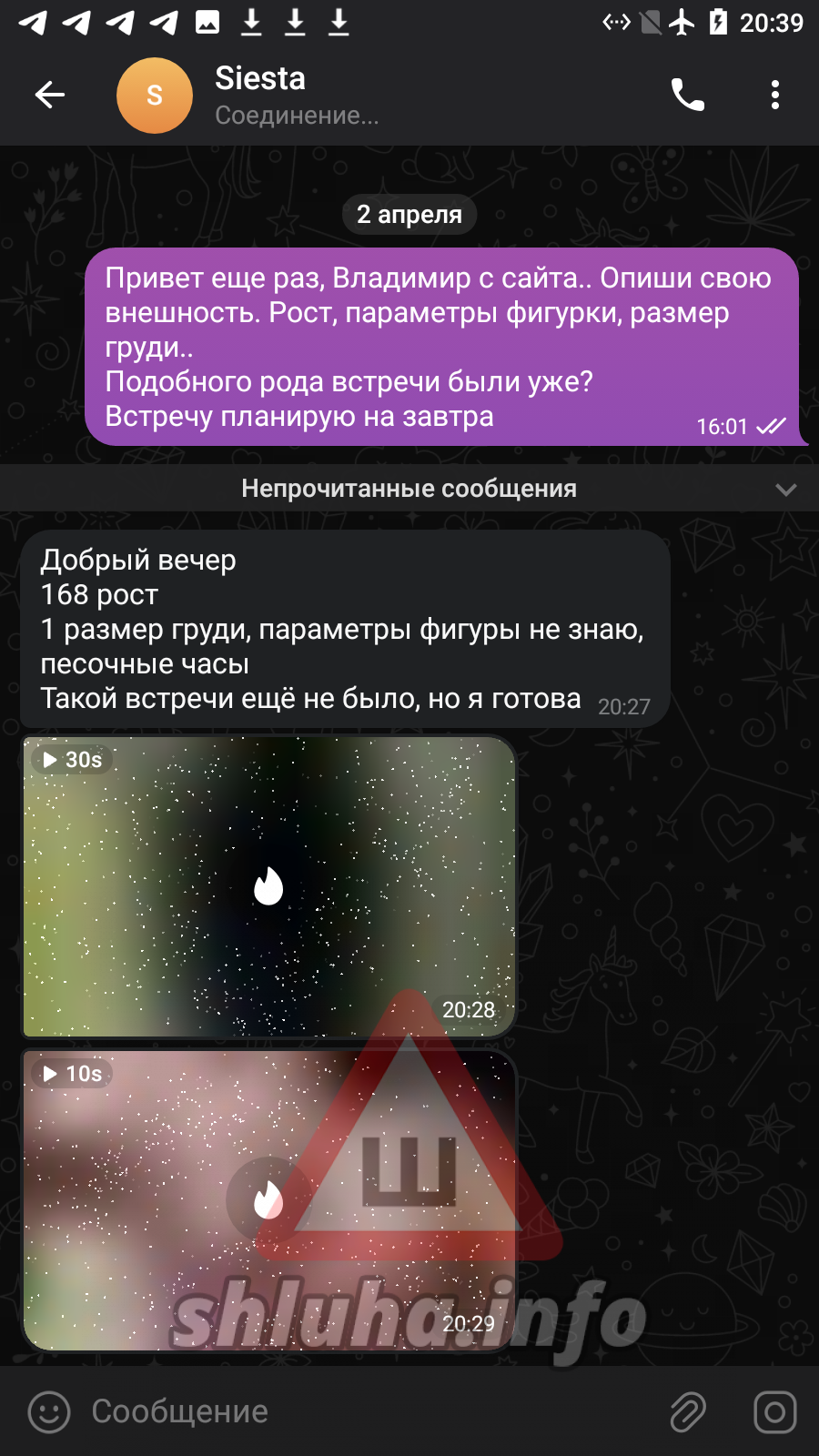Screen dimensions: 819x1456
Task: Jump down via the unread messages chevron
Action: point(785,490)
